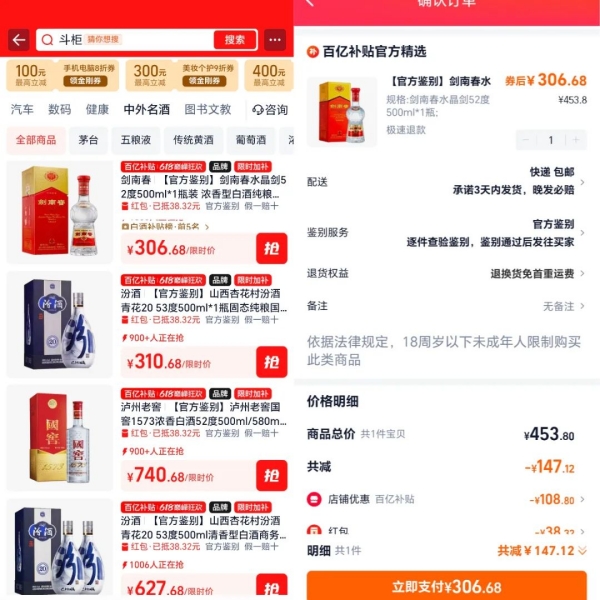This screenshot has width=600, height=600.
Task: Select the 茅台 filter chip
Action: pyautogui.click(x=89, y=140)
